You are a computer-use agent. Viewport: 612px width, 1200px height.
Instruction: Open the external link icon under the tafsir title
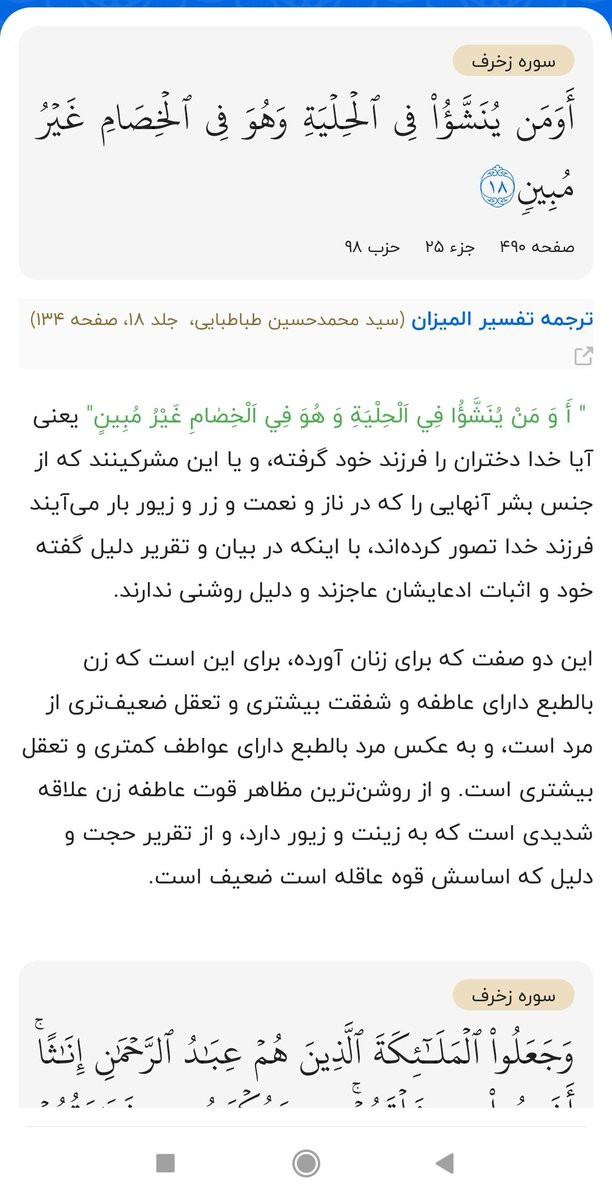[583, 355]
